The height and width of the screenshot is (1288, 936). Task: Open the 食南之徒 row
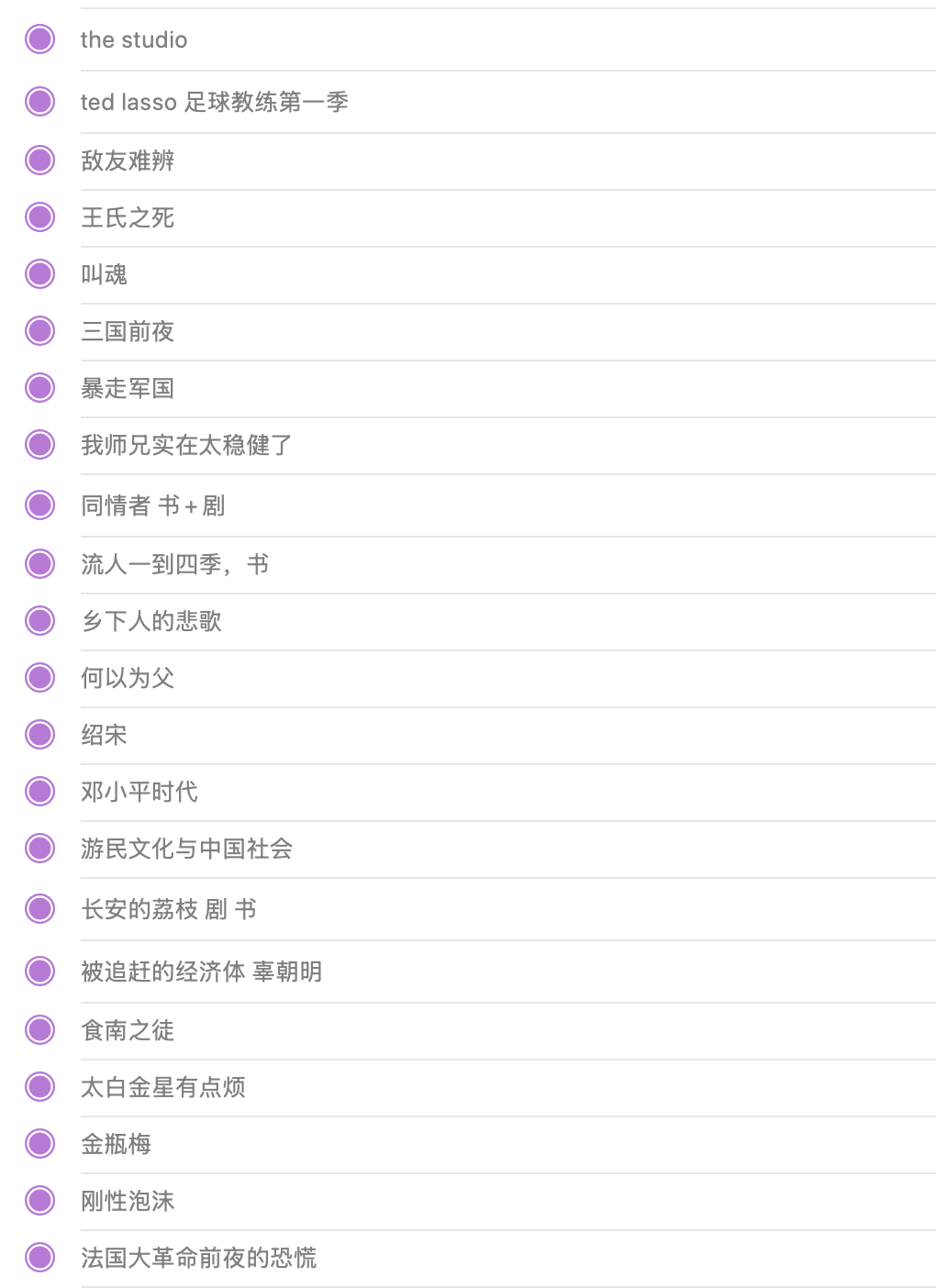(128, 1030)
